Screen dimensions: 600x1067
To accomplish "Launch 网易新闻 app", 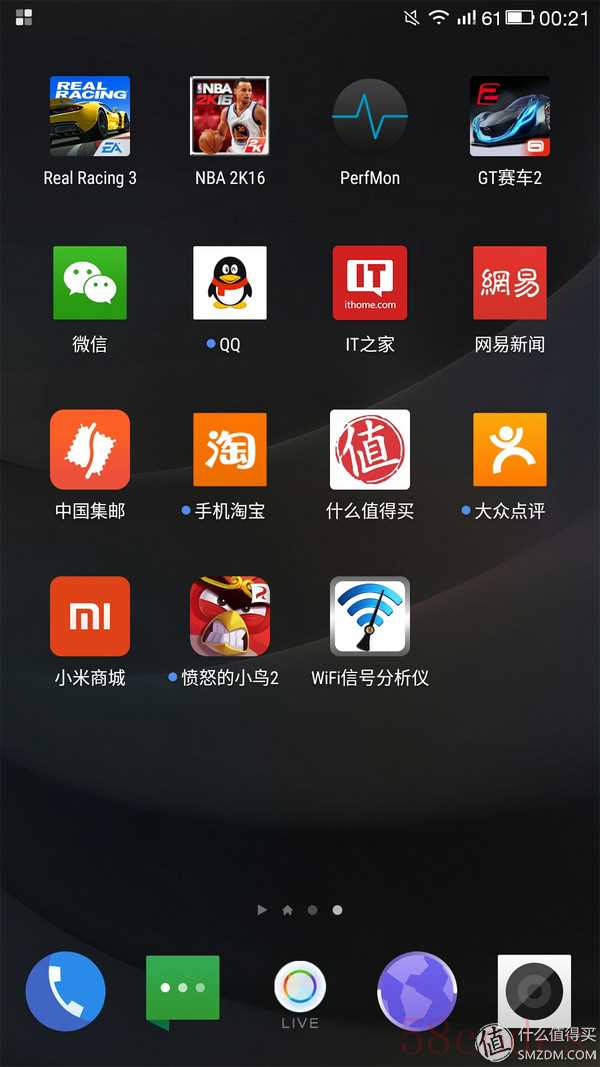I will pos(510,283).
